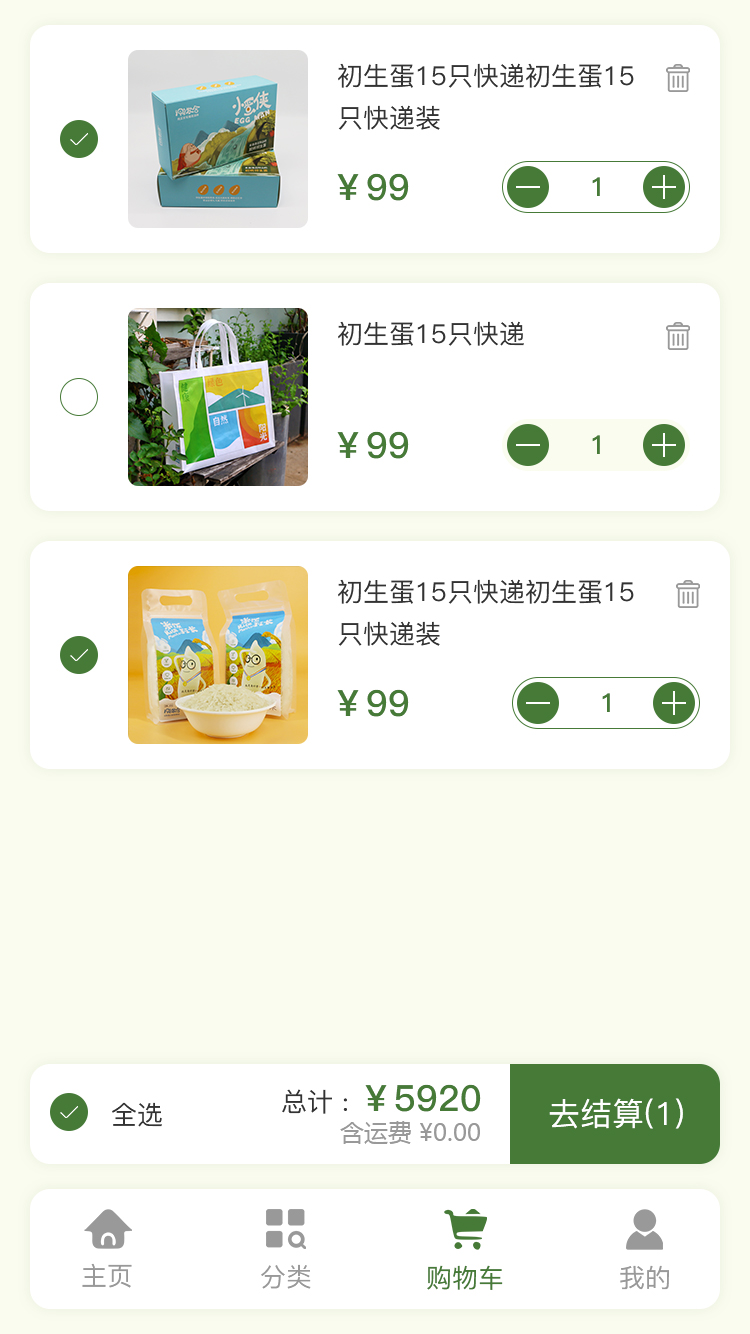Uncheck the rice bags item

79,655
